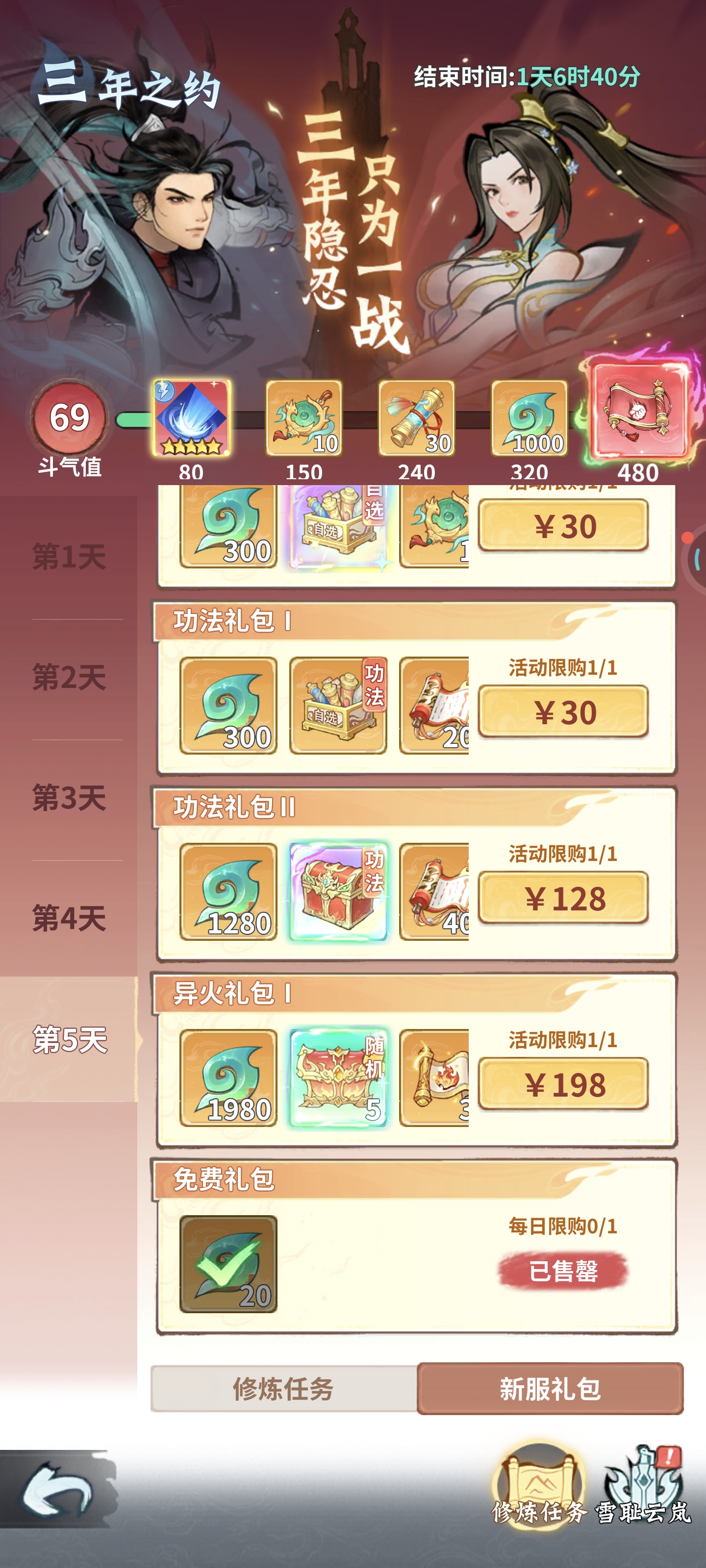This screenshot has height=1568, width=706.
Task: Inspect the 功法 chest in 功法礼包 II
Action: (x=338, y=892)
